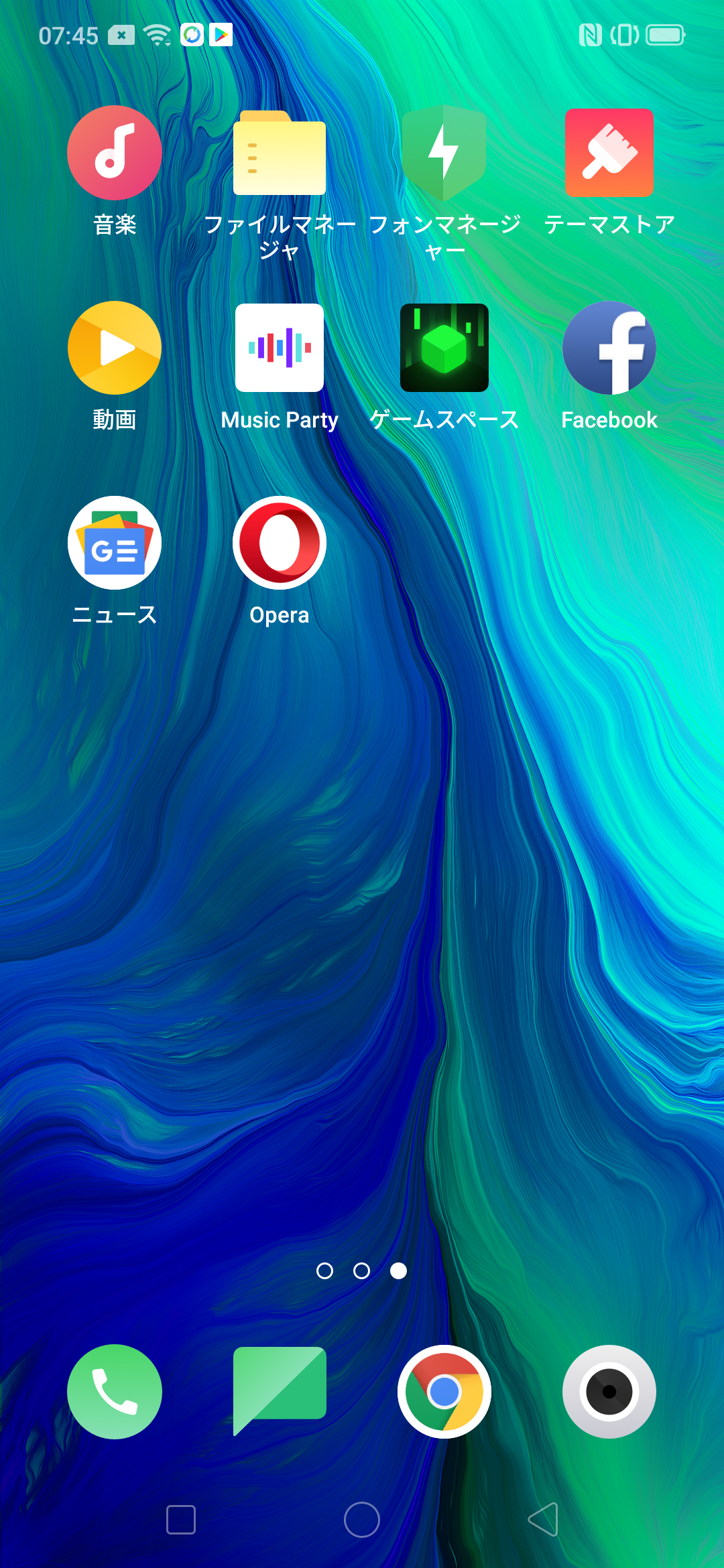Launch the Opera browser
The width and height of the screenshot is (724, 1568).
[280, 543]
